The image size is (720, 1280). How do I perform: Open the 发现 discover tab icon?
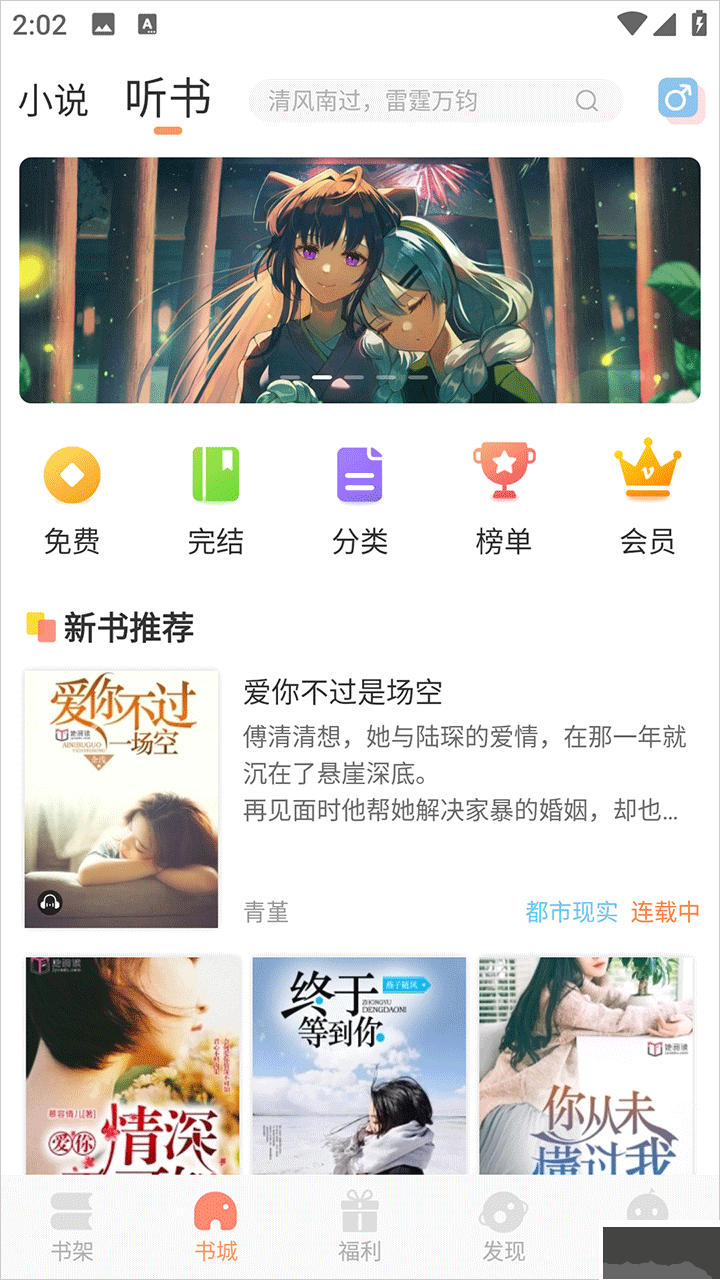(x=503, y=1214)
